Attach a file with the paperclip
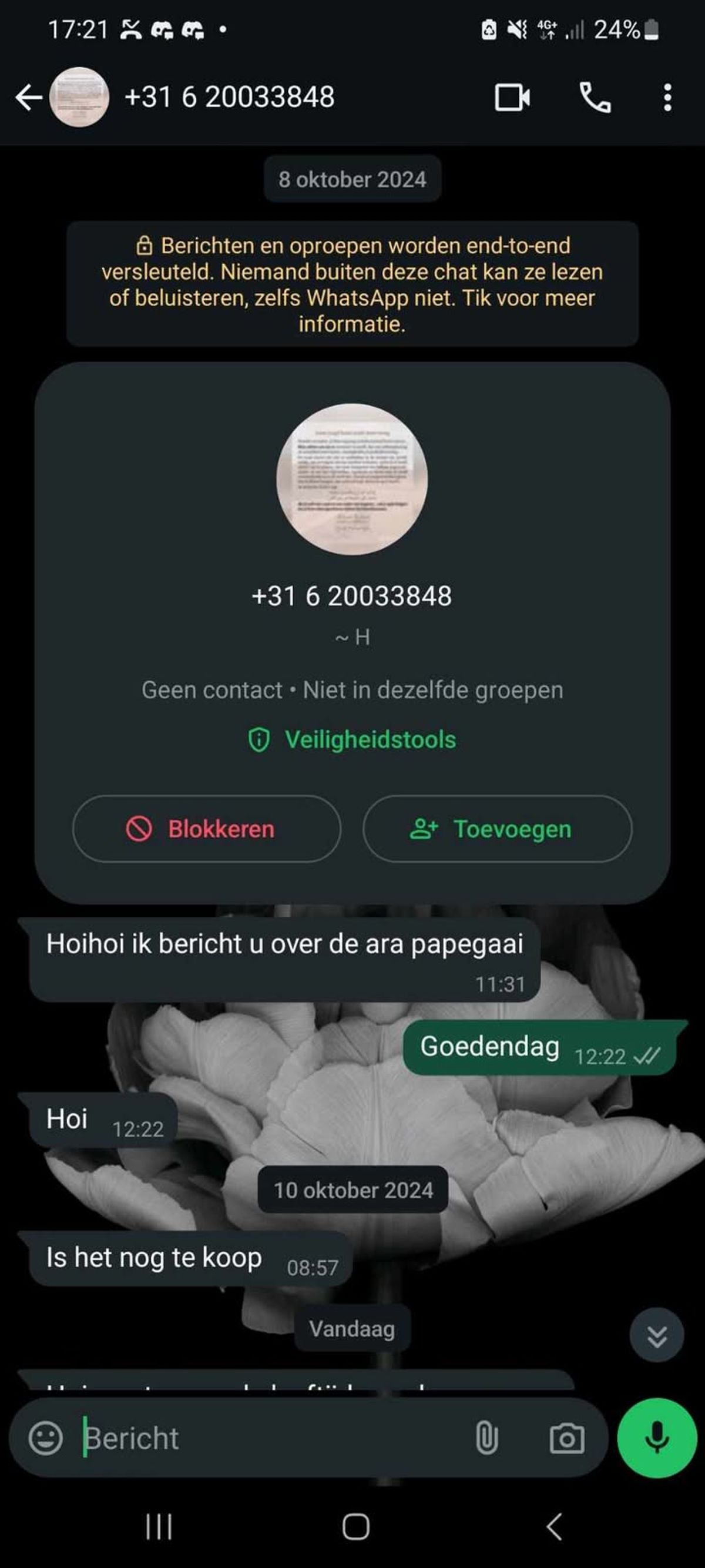The height and width of the screenshot is (1568, 705). click(486, 1438)
